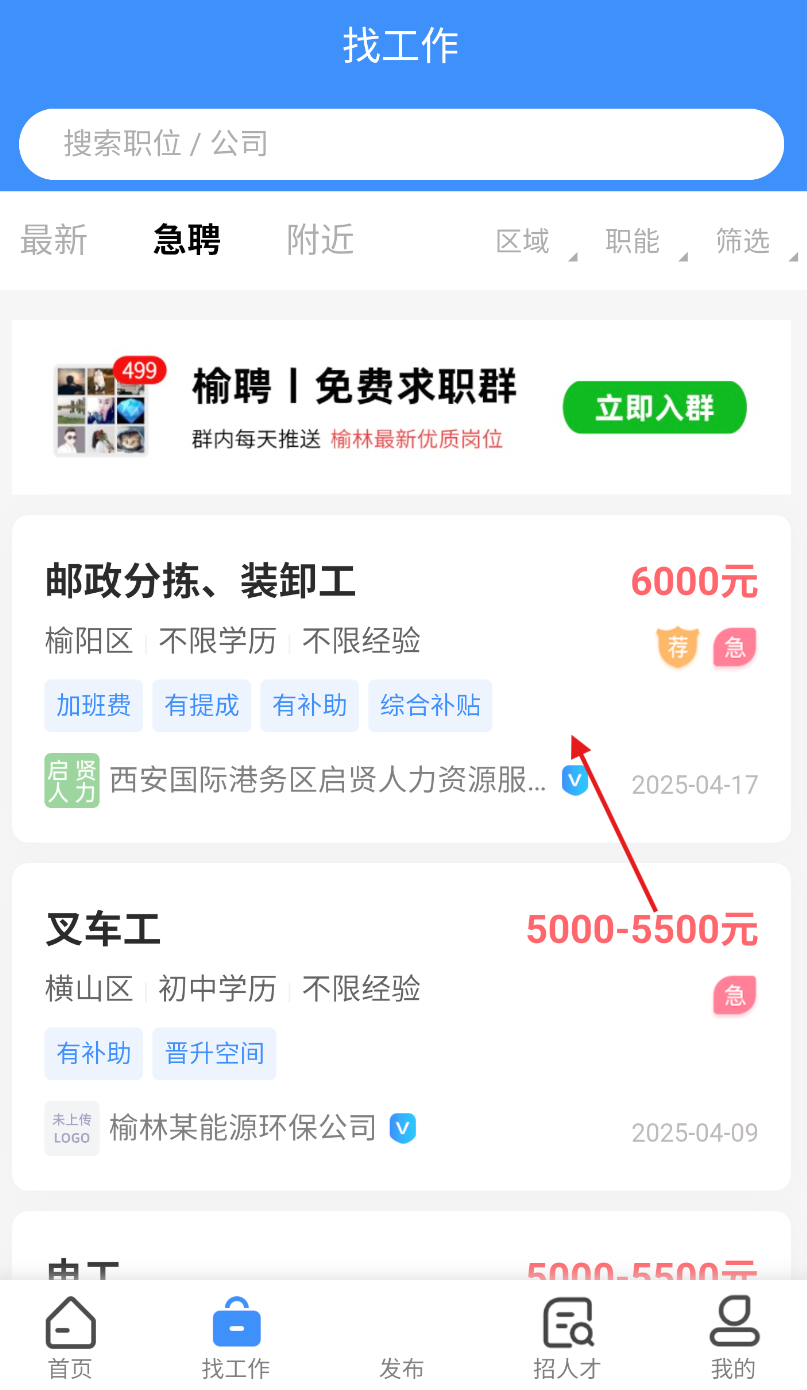The width and height of the screenshot is (807, 1390).
Task: Switch to the 附近 tab
Action: 320,241
